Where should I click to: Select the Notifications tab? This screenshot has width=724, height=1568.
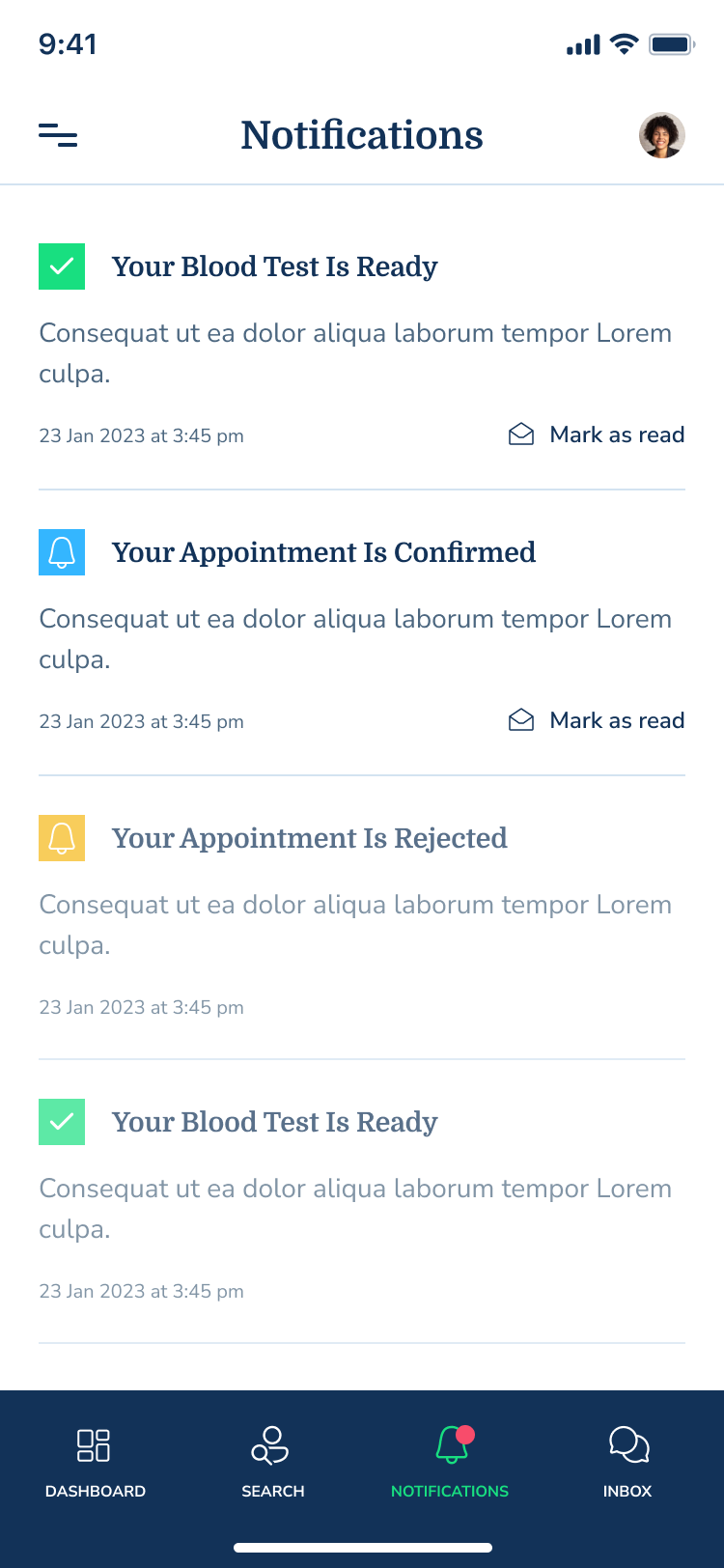click(x=450, y=1460)
